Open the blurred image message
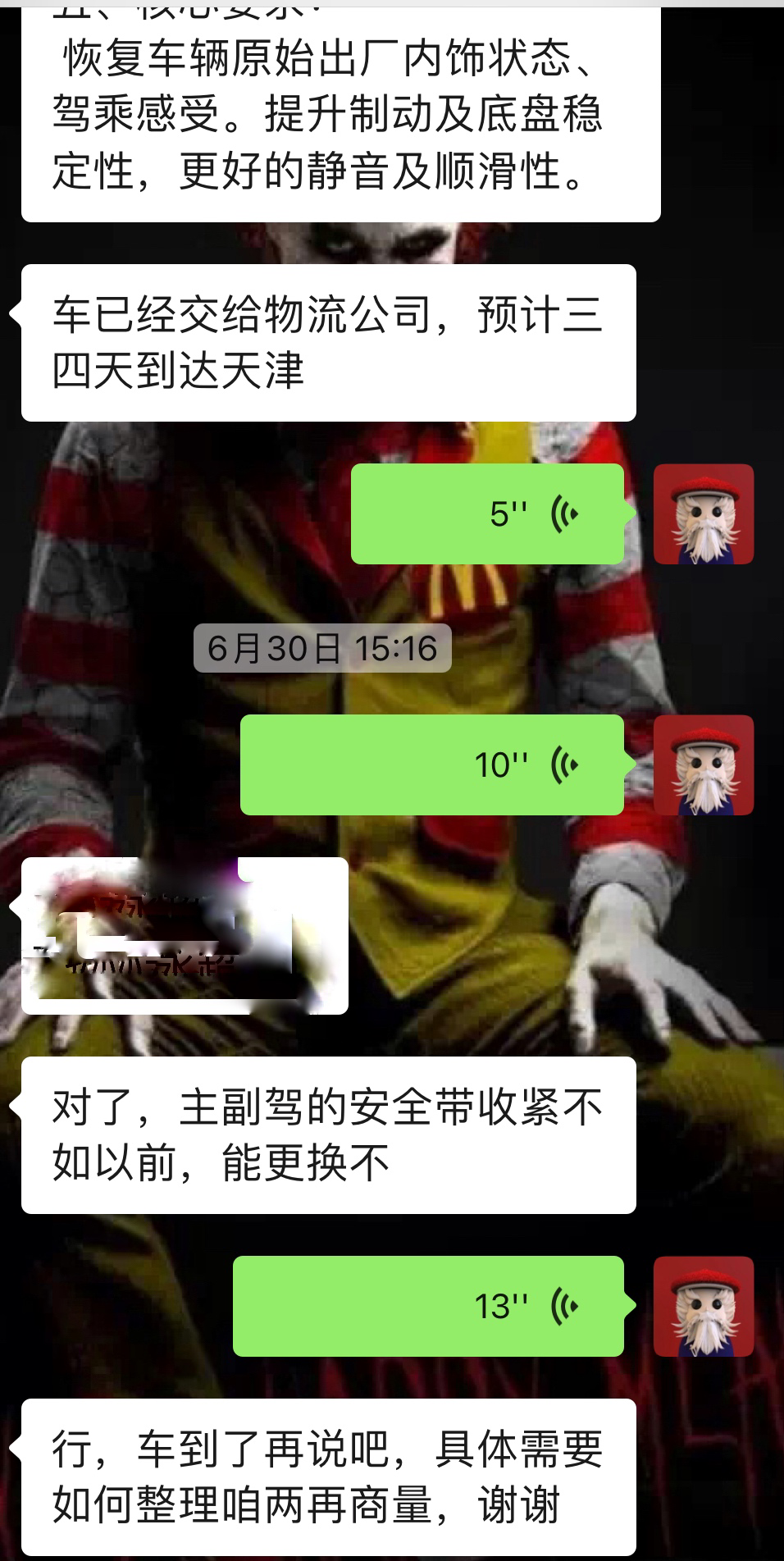Screen dimensions: 784x1561 [x=185, y=936]
